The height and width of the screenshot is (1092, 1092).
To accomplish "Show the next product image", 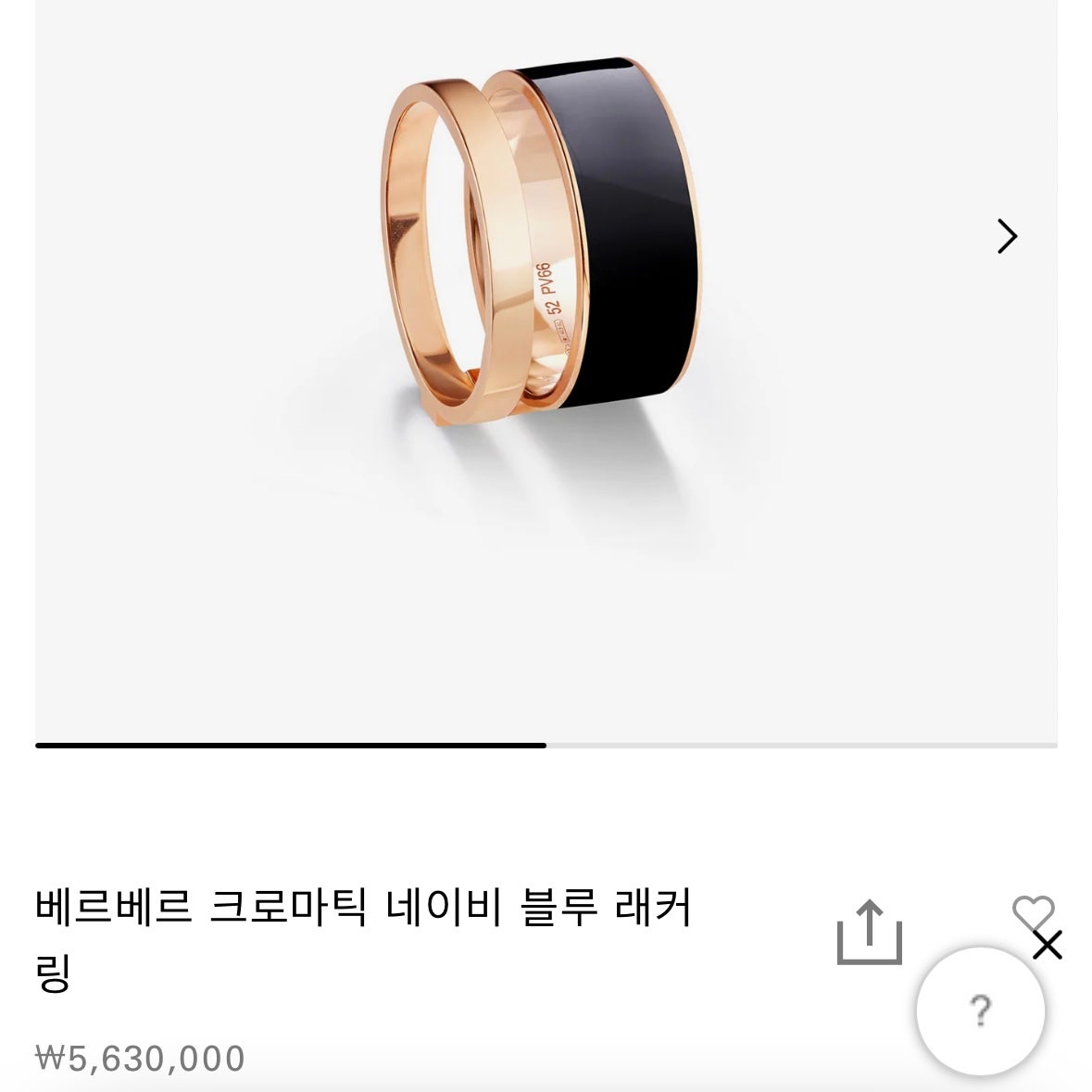I will click(1007, 236).
